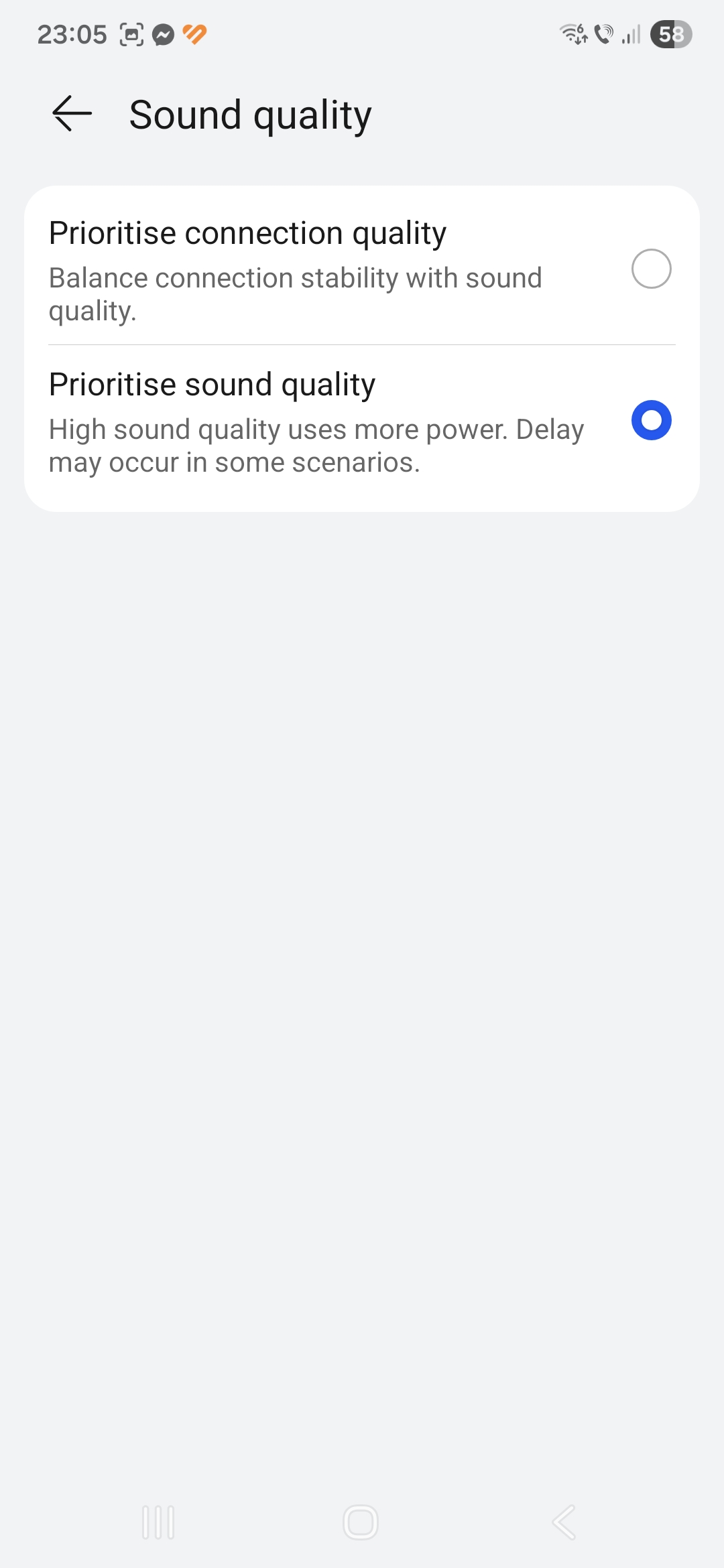Viewport: 724px width, 1568px height.
Task: Select Prioritise sound quality option
Action: coord(650,420)
